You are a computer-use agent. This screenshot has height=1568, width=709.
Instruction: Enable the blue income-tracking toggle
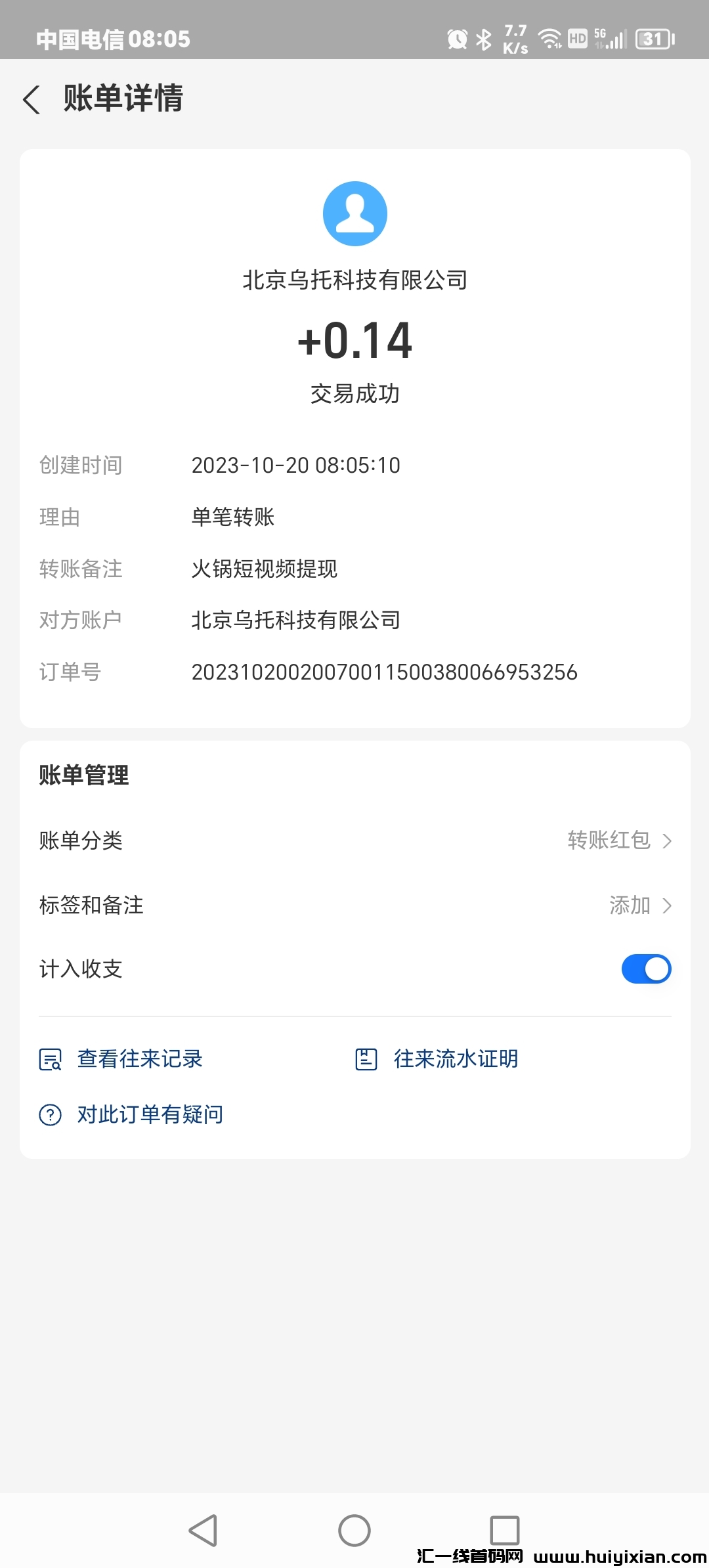click(645, 969)
